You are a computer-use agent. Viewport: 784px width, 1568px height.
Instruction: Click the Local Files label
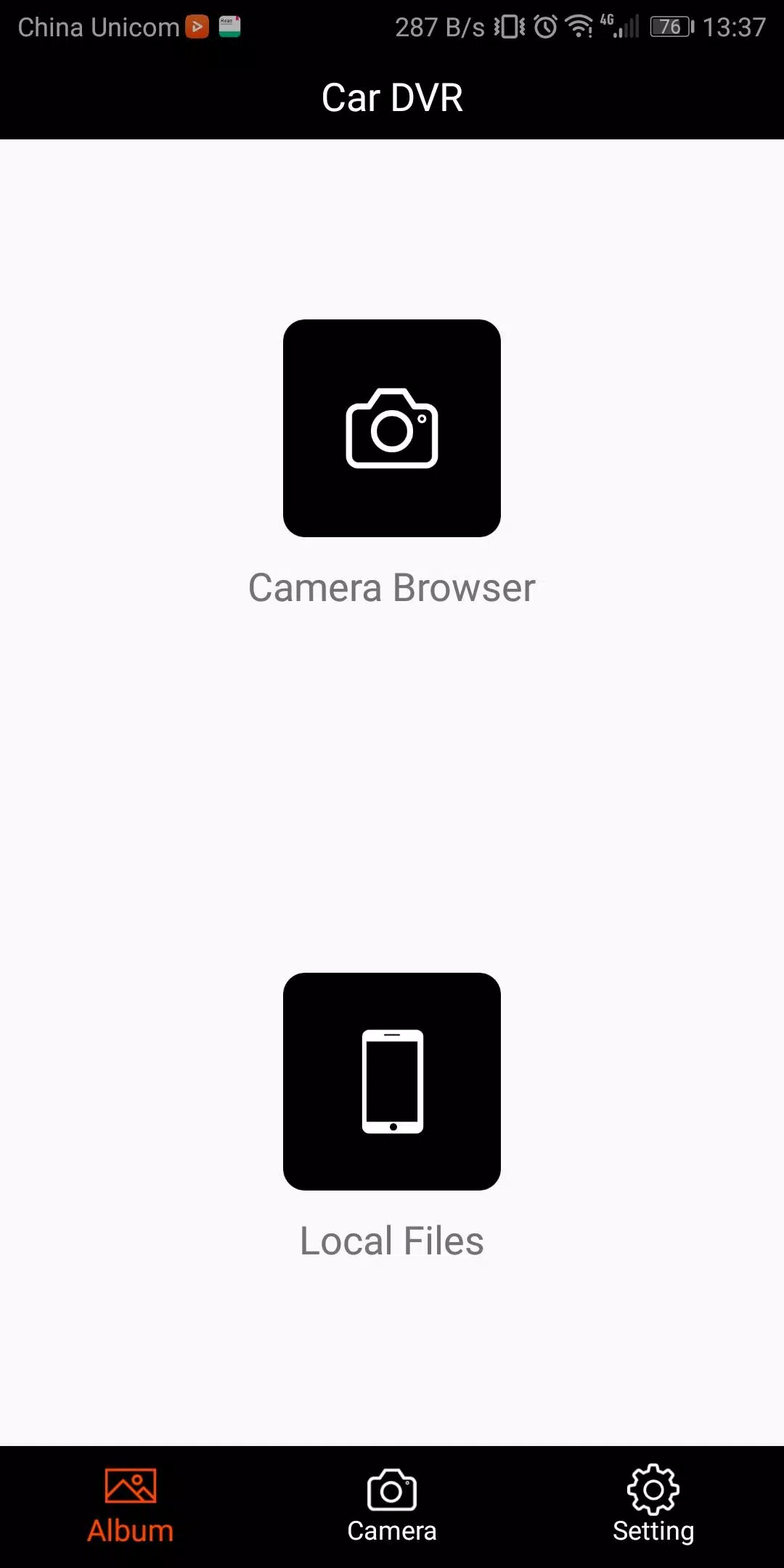point(392,1240)
